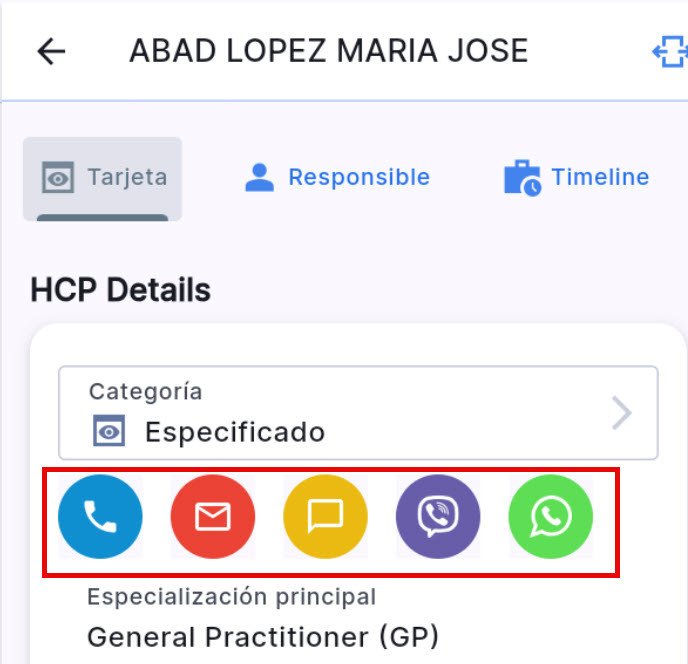688x664 pixels.
Task: Switch to the Timeline tab
Action: tap(577, 178)
